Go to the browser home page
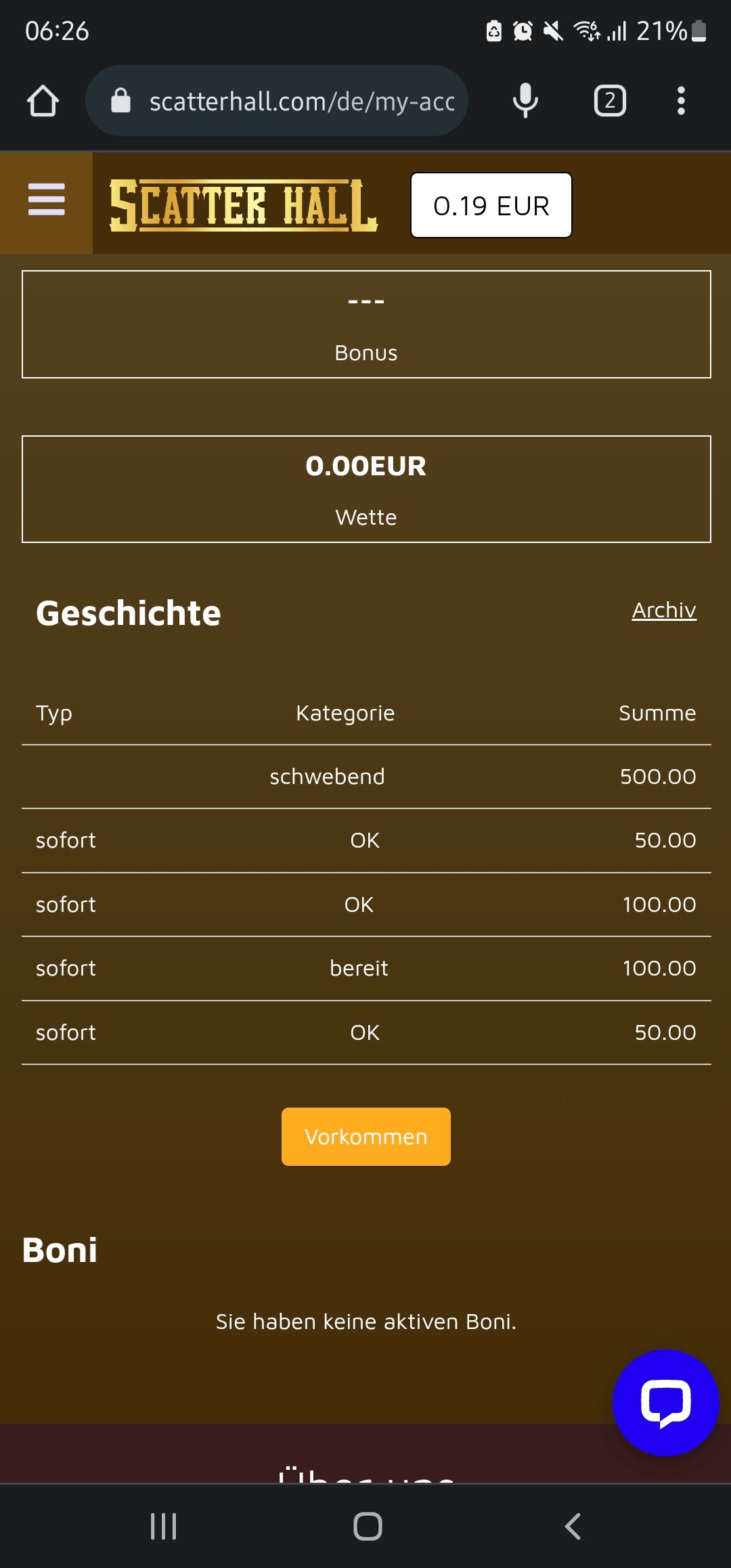 pos(43,102)
